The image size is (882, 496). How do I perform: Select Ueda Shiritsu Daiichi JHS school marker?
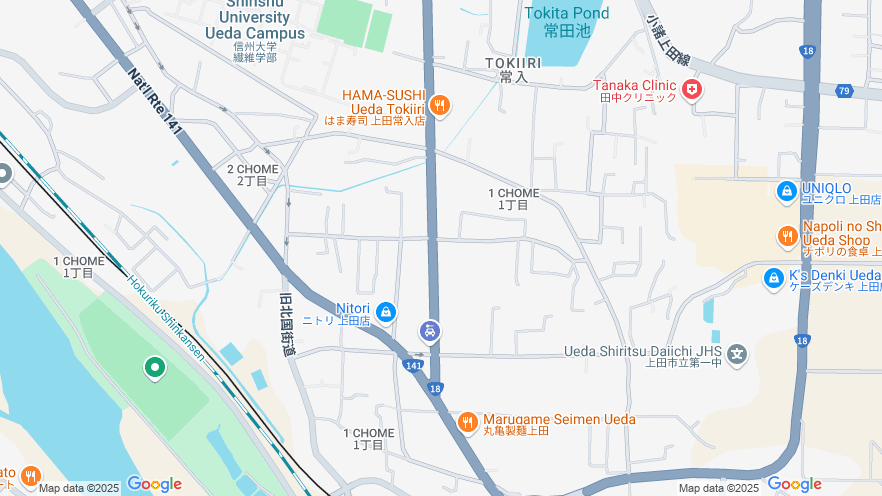point(737,352)
